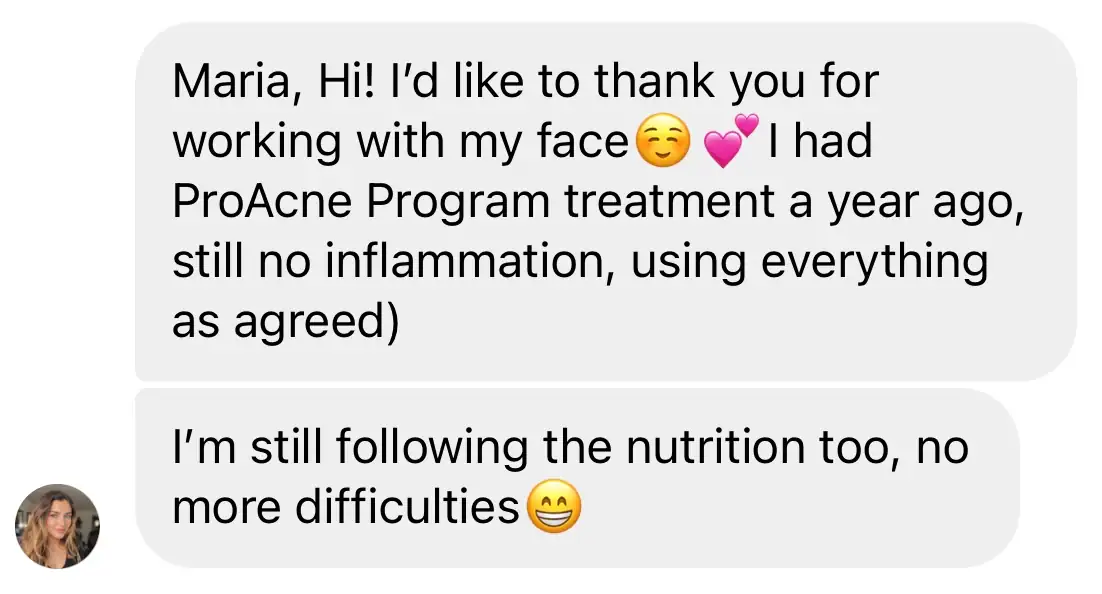Open the sender's profile picture avatar
Viewport: 1102px width, 594px height.
(x=57, y=526)
